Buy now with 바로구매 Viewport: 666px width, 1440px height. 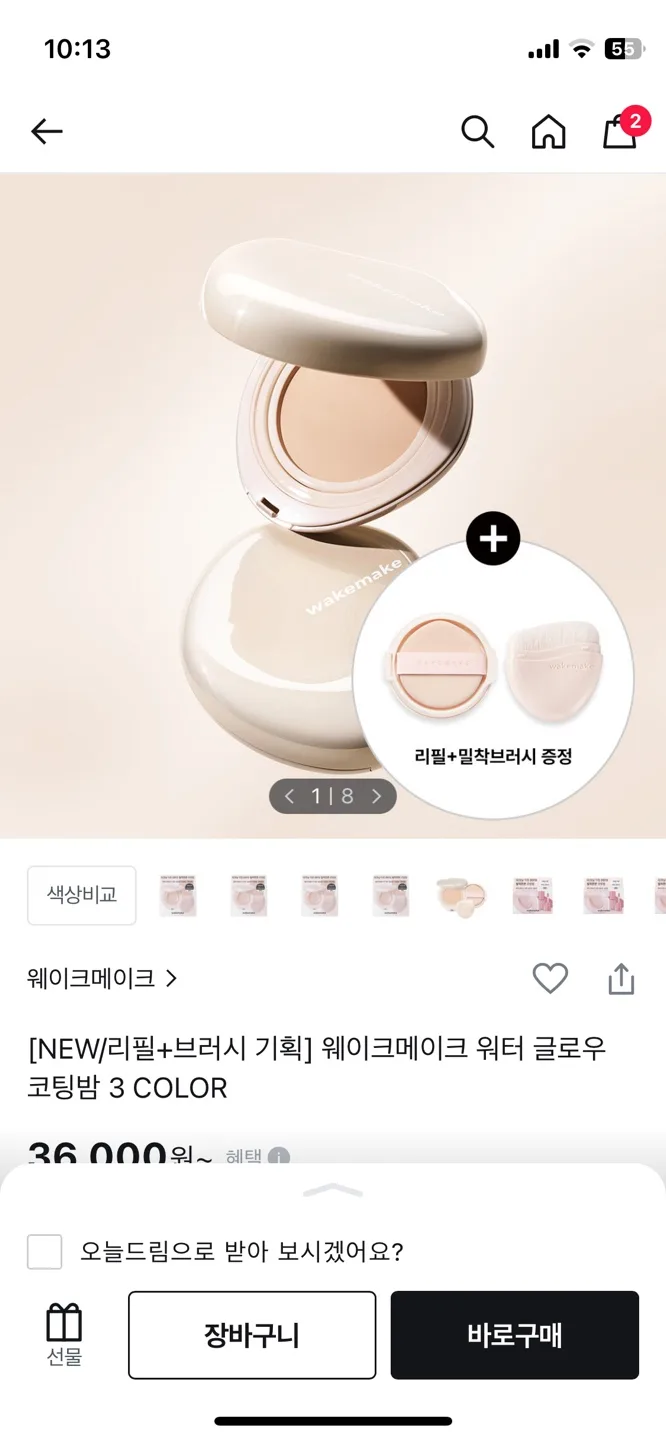tap(514, 1335)
